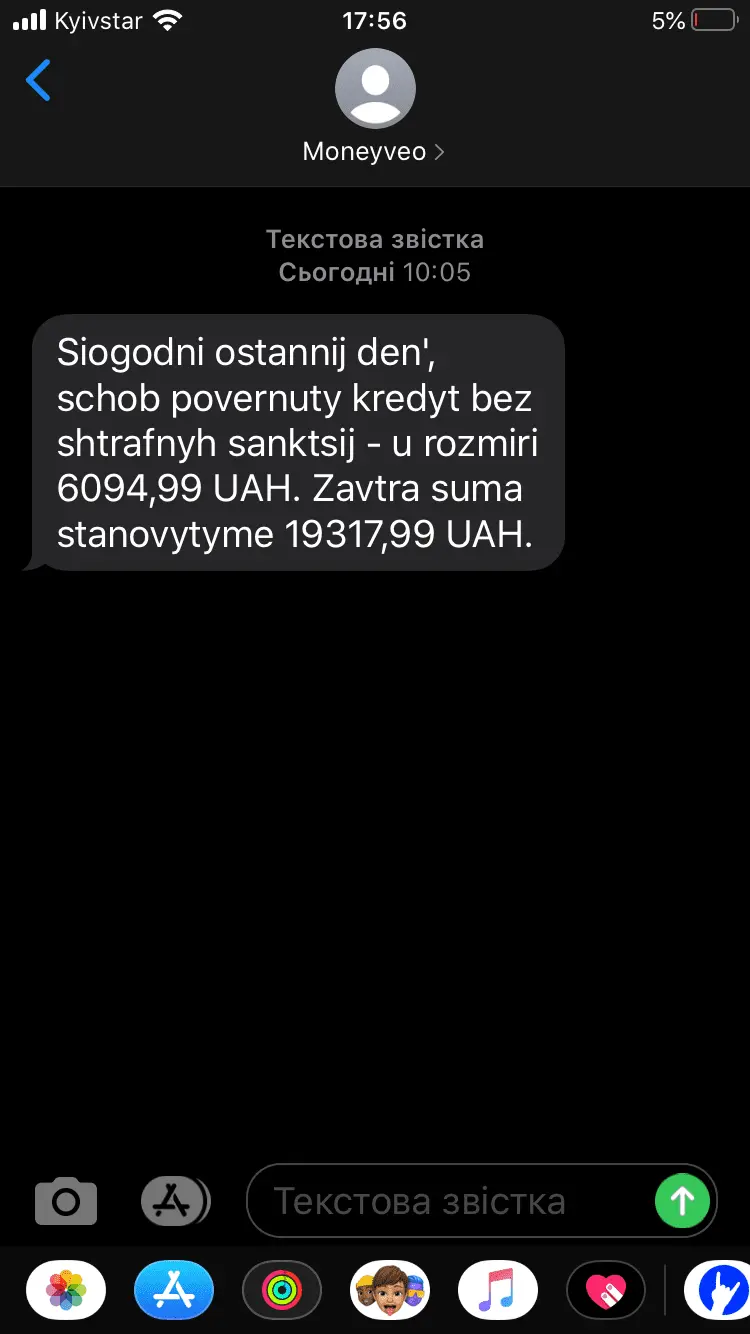The image size is (750, 1334).
Task: Open the blue hand gesture app
Action: pyautogui.click(x=718, y=1291)
